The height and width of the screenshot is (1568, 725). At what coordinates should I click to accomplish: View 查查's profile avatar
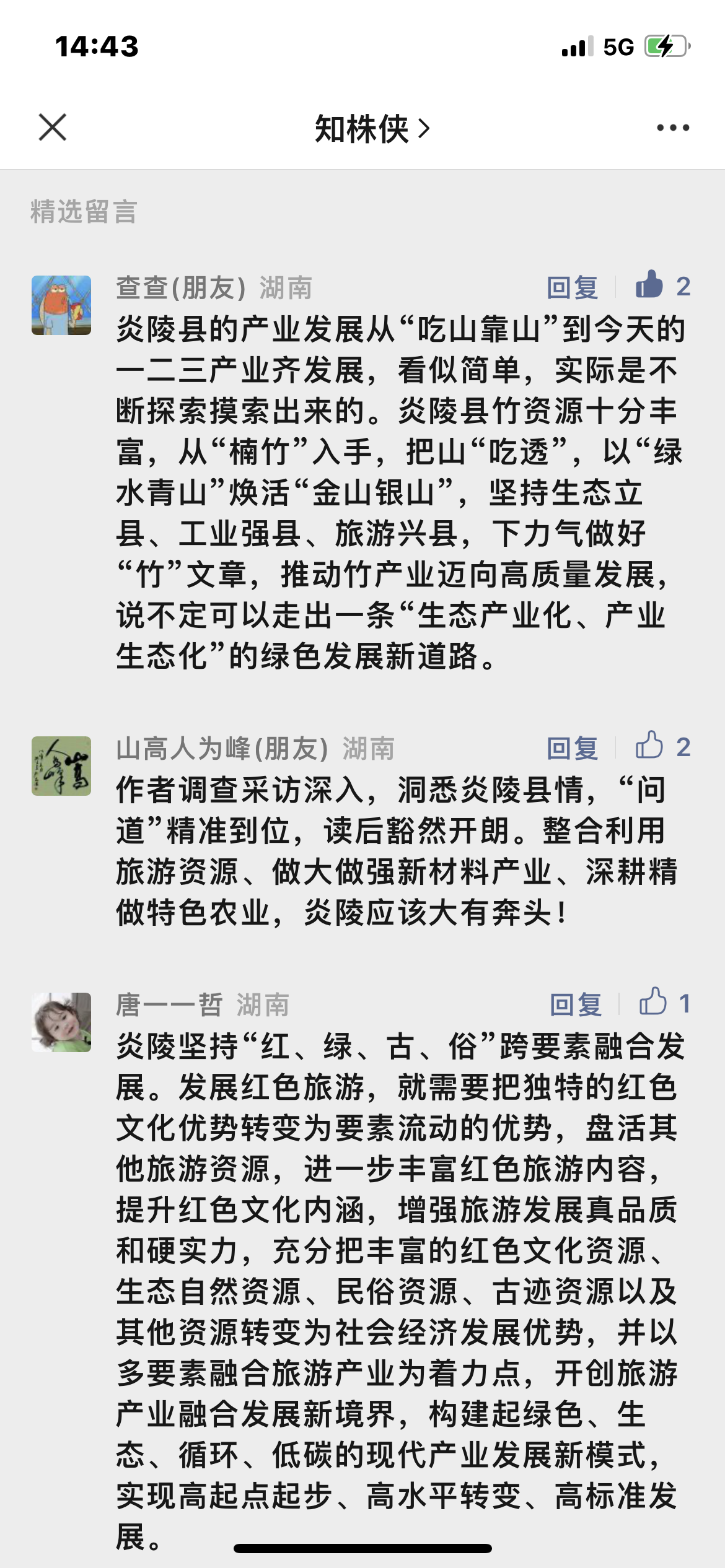61,305
